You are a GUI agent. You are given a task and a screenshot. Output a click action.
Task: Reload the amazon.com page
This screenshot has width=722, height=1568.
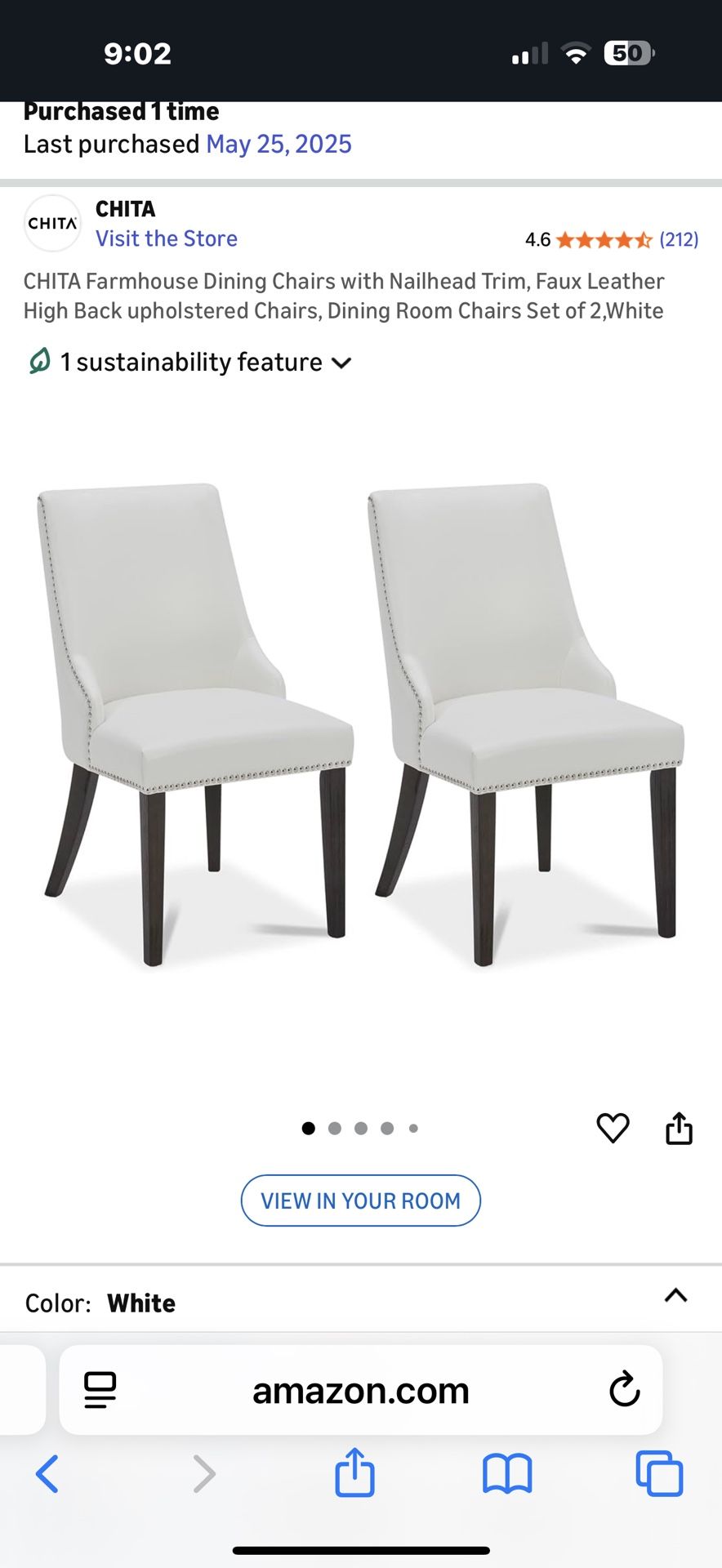click(624, 1389)
